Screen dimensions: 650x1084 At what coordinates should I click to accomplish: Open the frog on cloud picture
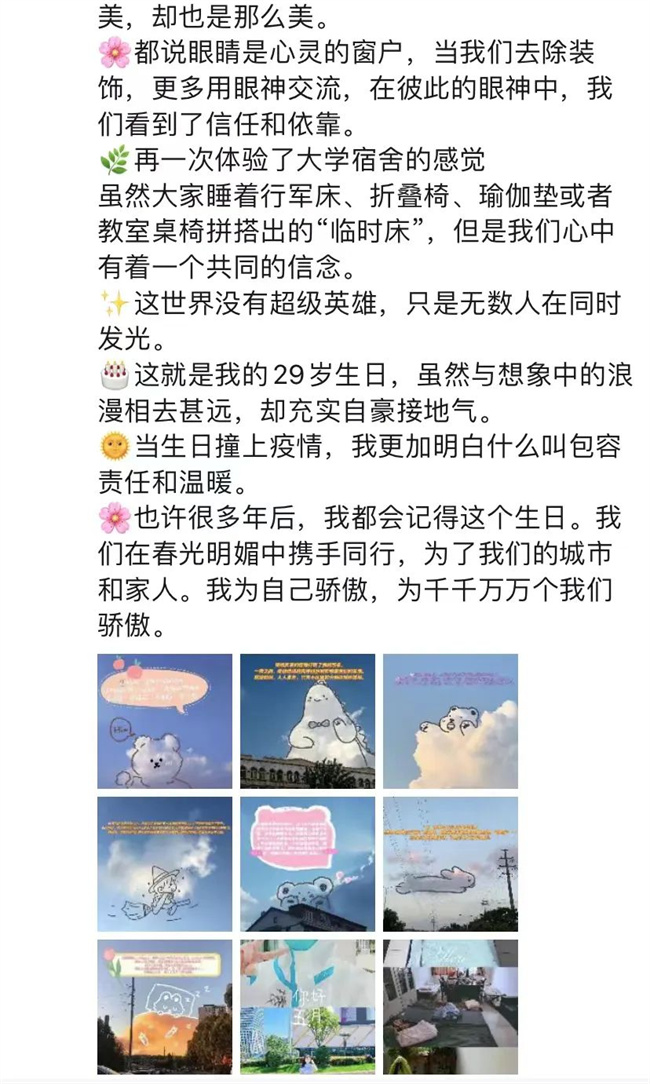(x=450, y=721)
